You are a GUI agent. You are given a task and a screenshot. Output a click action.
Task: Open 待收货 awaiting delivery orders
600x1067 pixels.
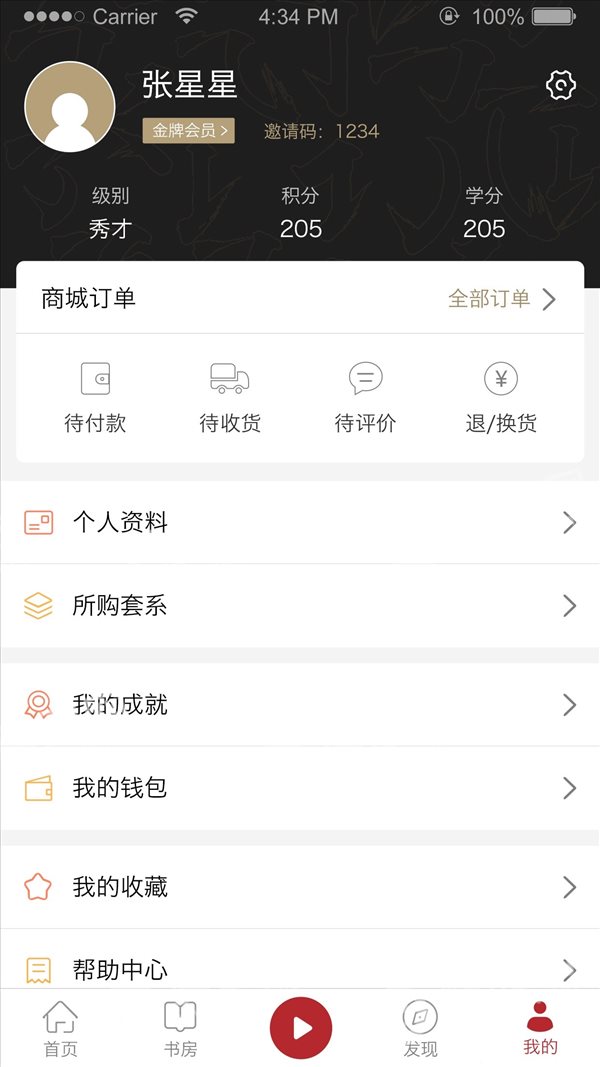[230, 398]
